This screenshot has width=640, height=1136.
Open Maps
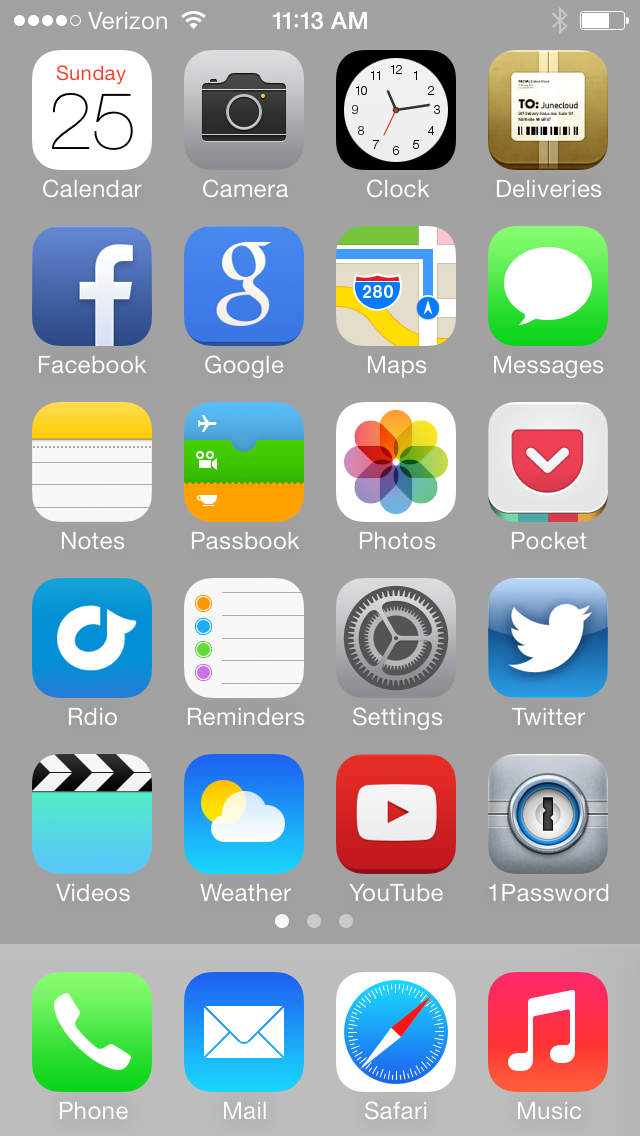(x=396, y=285)
